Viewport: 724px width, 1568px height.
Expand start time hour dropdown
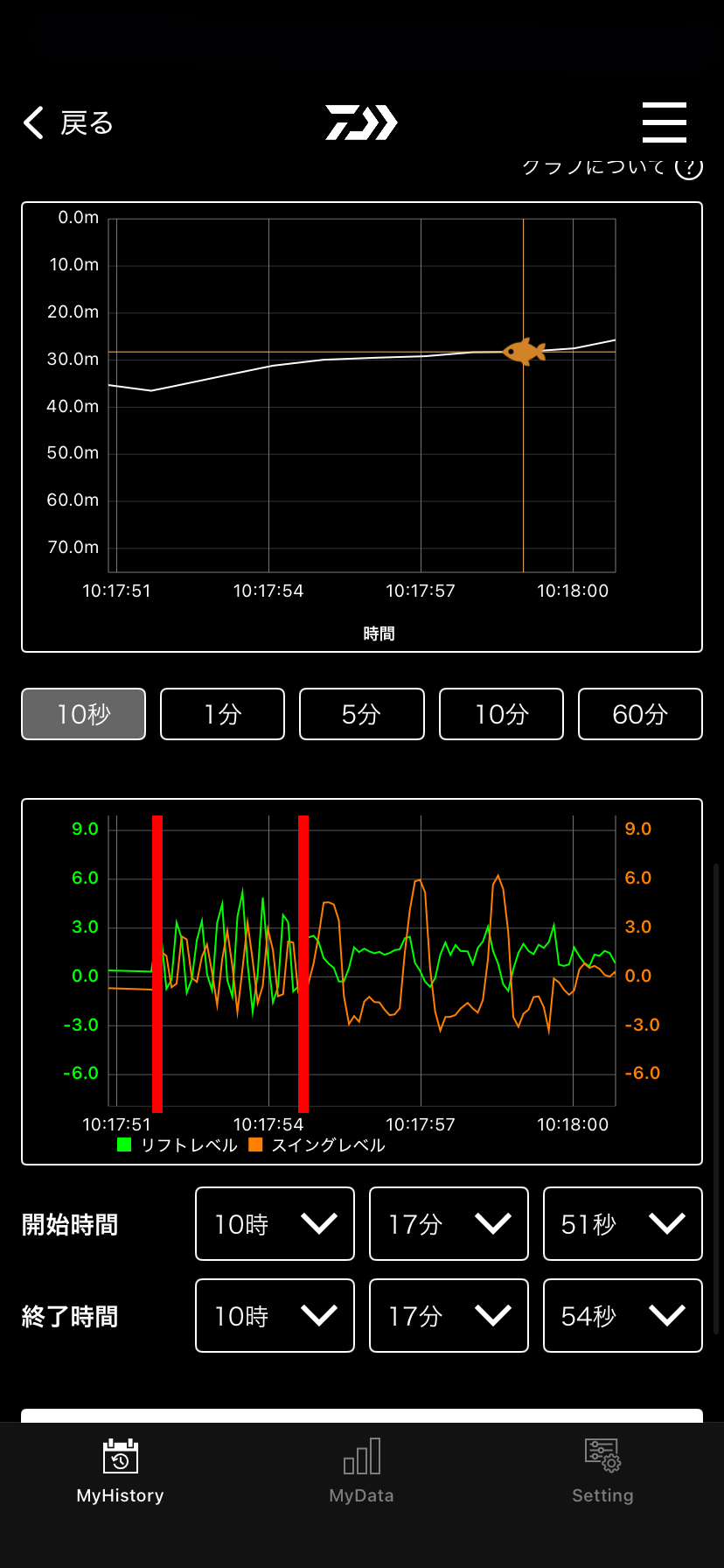[x=275, y=1223]
